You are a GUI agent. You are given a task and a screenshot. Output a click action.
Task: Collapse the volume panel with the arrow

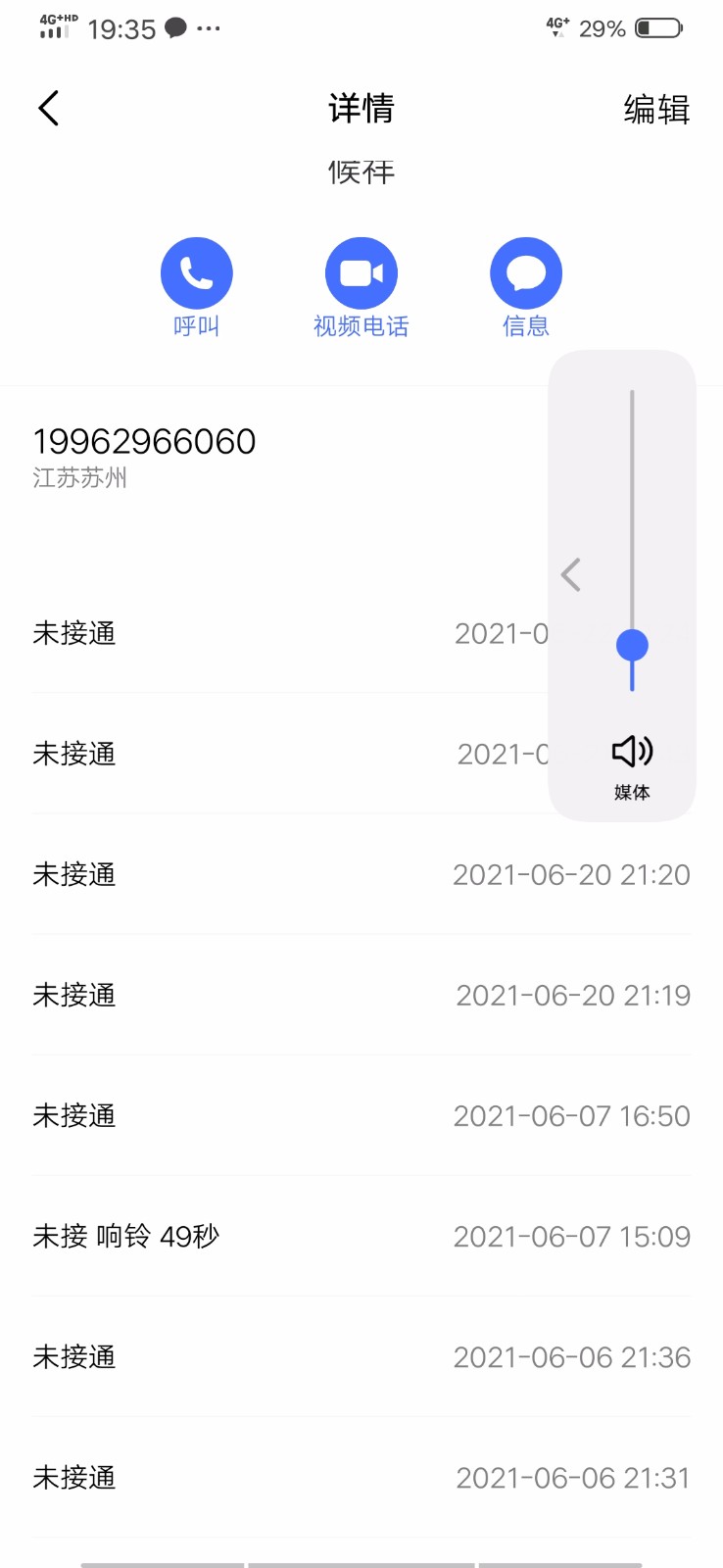[x=571, y=575]
